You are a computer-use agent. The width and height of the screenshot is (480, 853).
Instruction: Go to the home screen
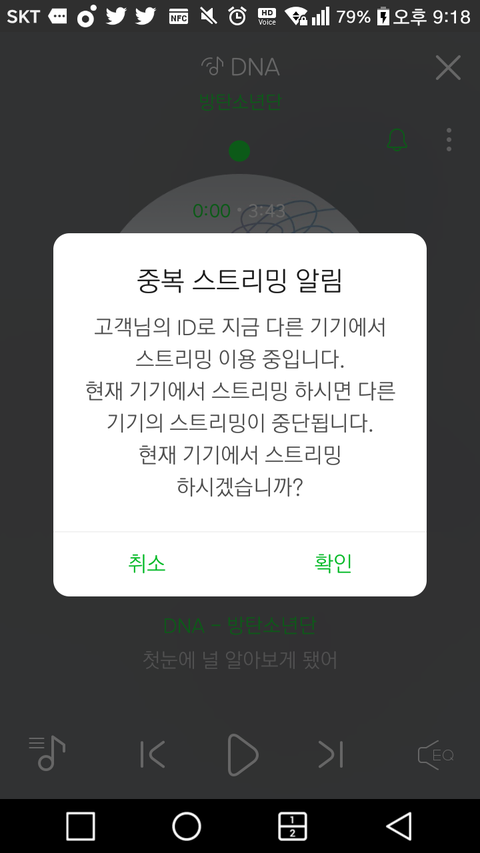pyautogui.click(x=187, y=826)
